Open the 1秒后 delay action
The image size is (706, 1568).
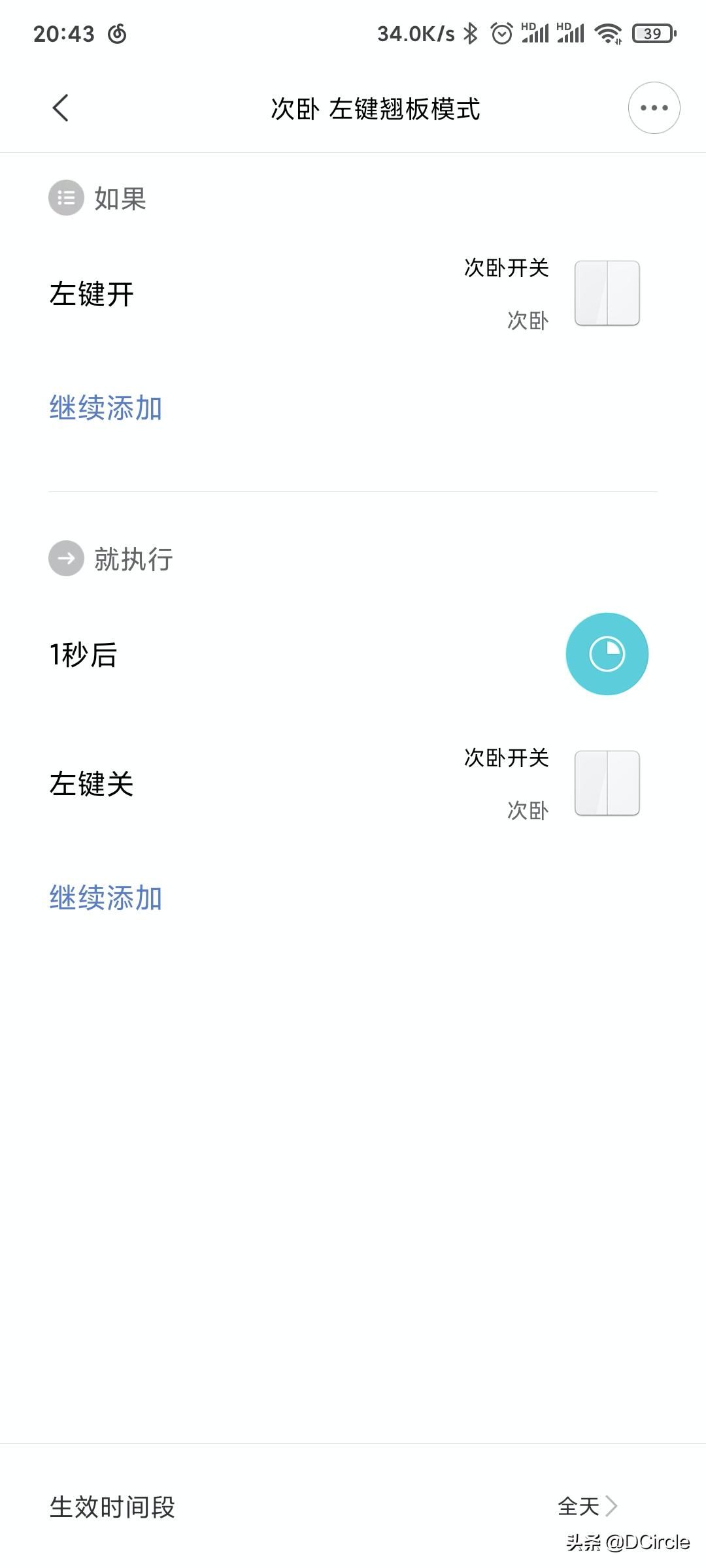pyautogui.click(x=353, y=654)
